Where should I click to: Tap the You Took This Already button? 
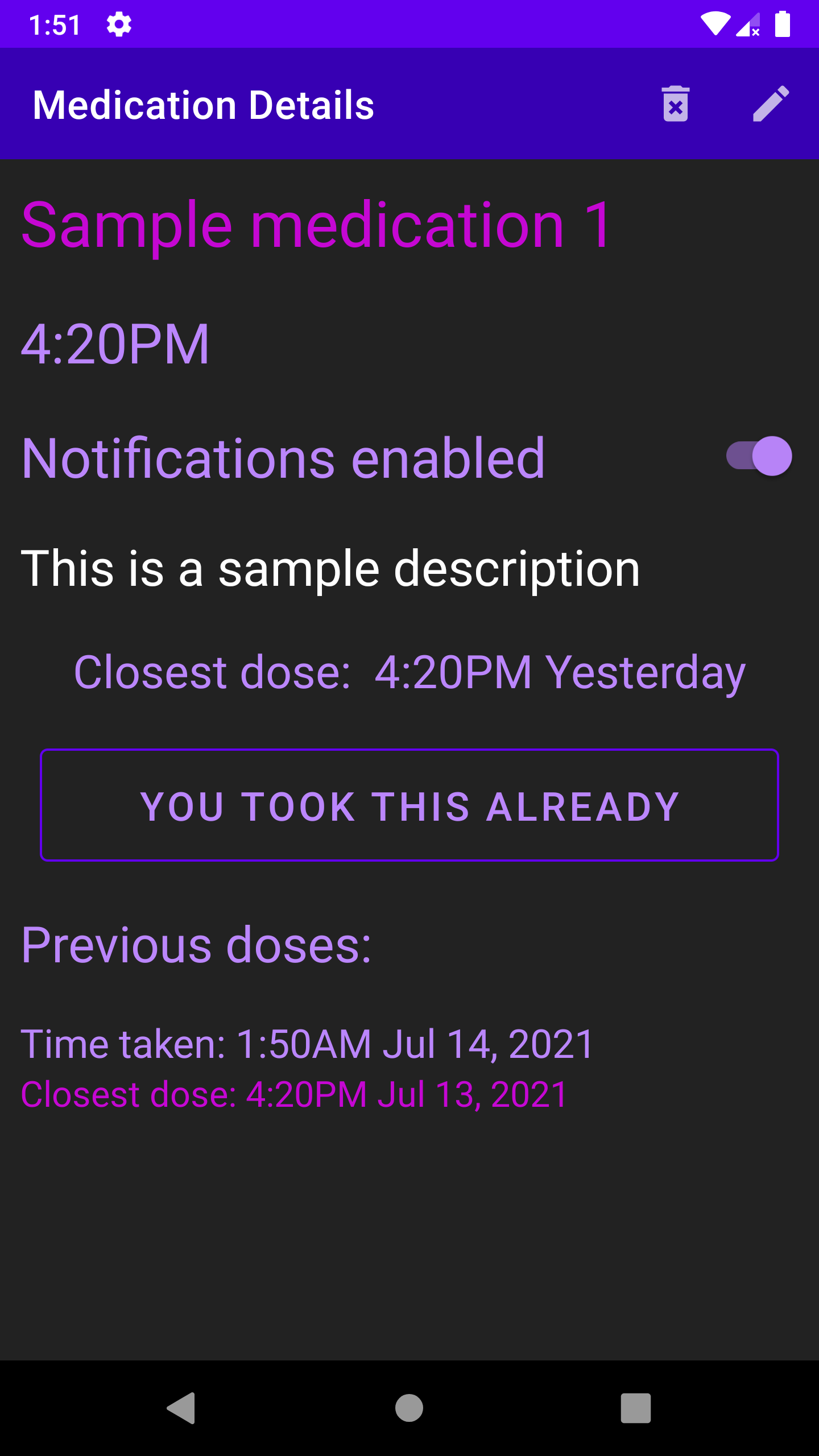pyautogui.click(x=409, y=805)
